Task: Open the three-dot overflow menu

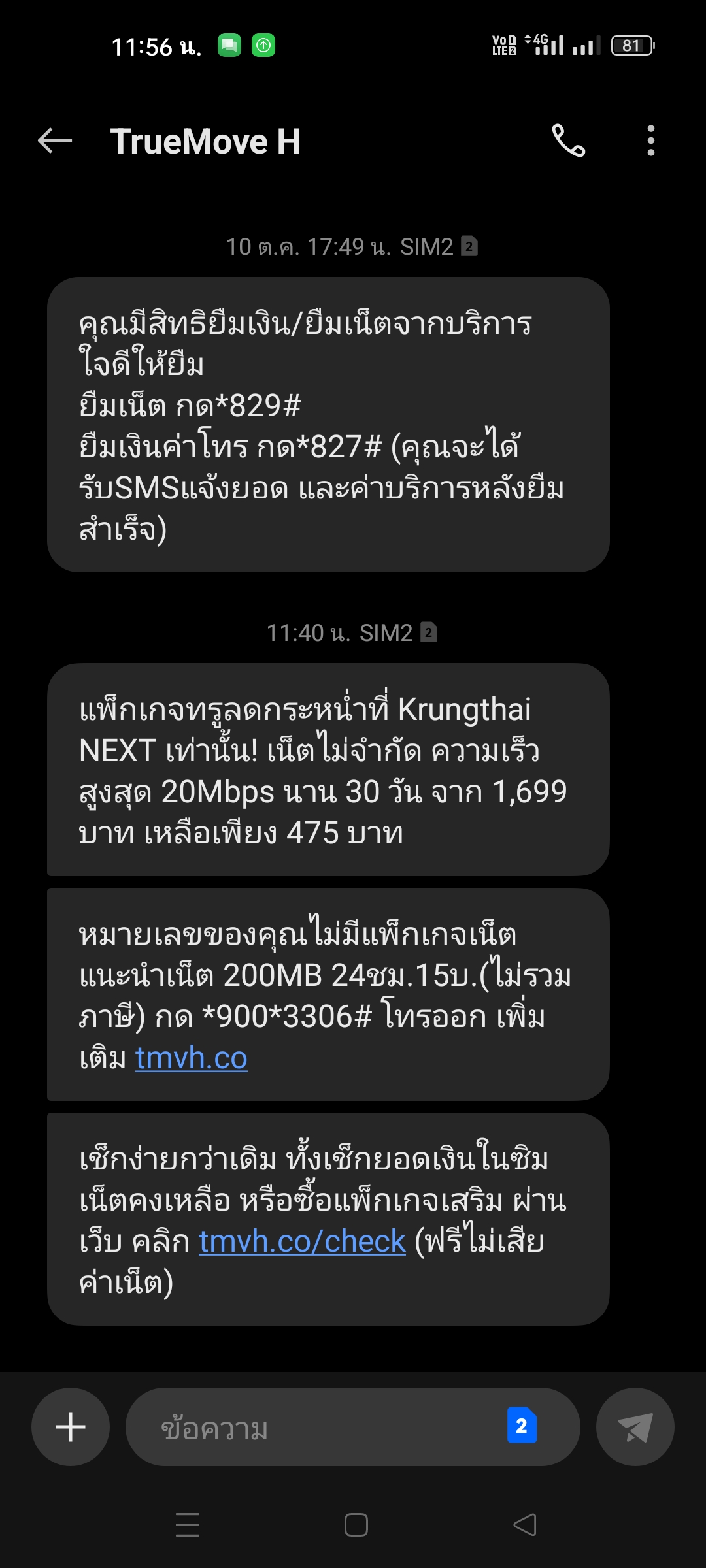Action: pos(650,140)
